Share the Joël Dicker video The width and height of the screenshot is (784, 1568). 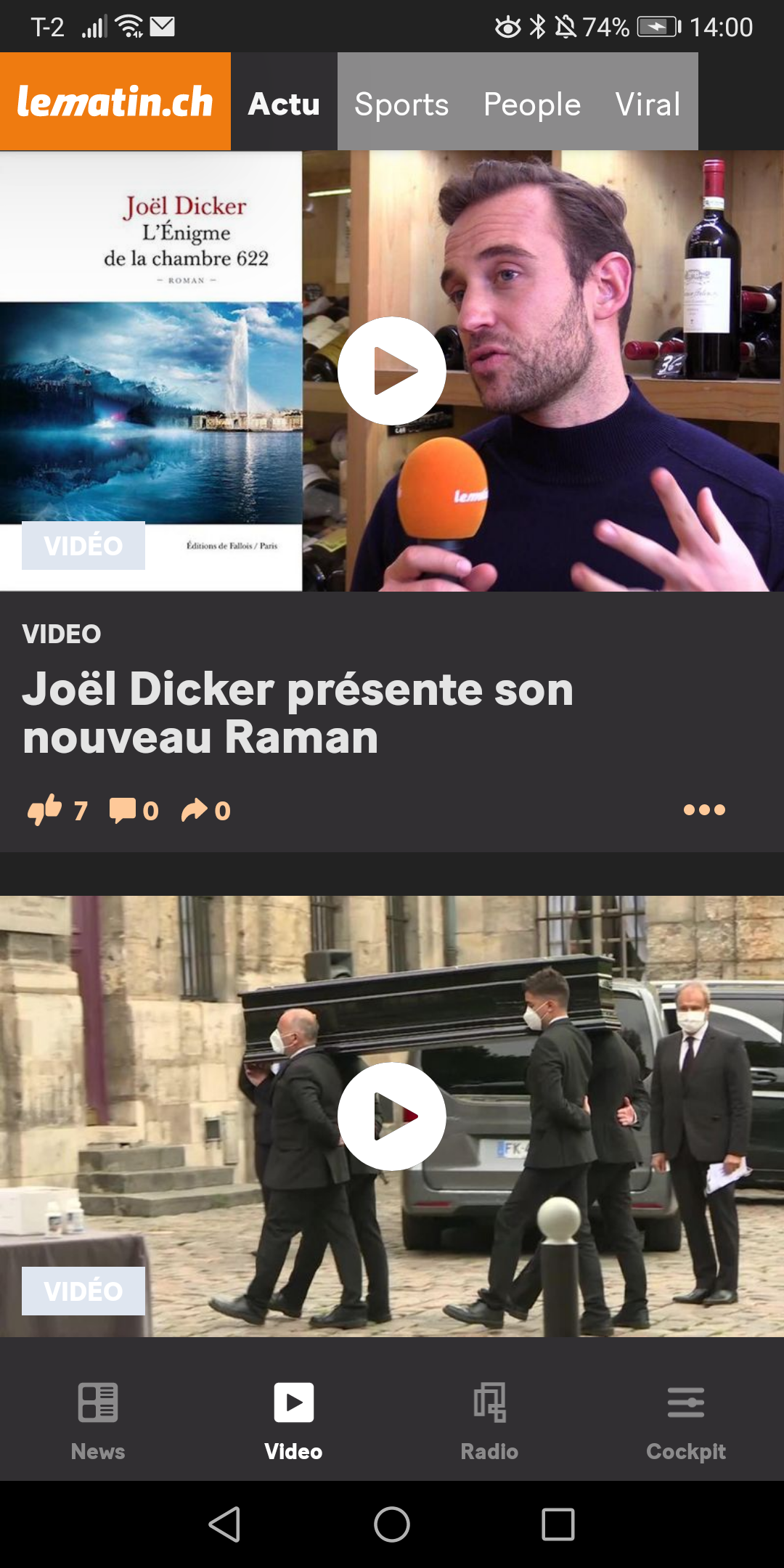pyautogui.click(x=196, y=809)
